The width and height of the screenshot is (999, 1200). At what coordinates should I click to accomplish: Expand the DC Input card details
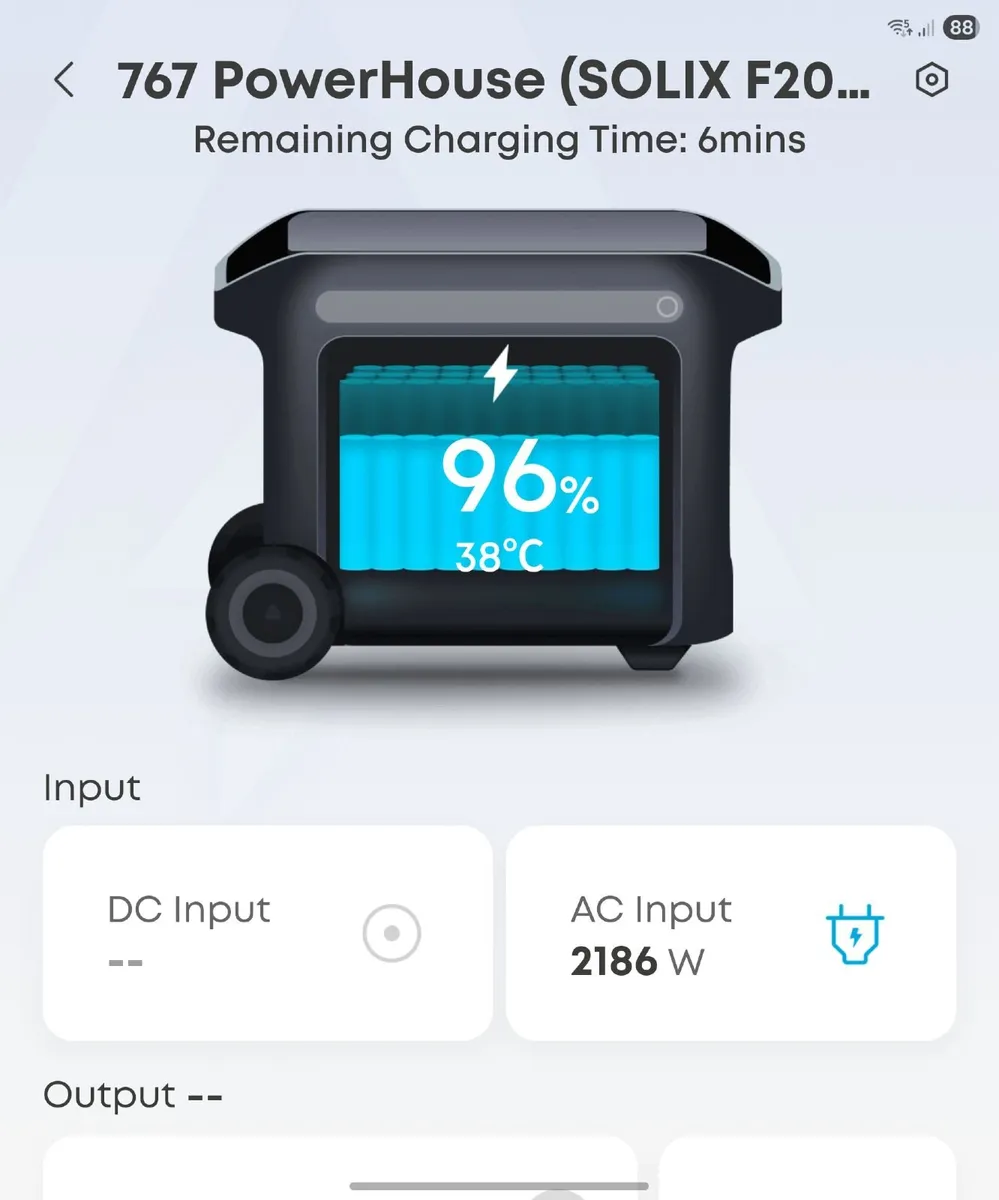[266, 932]
